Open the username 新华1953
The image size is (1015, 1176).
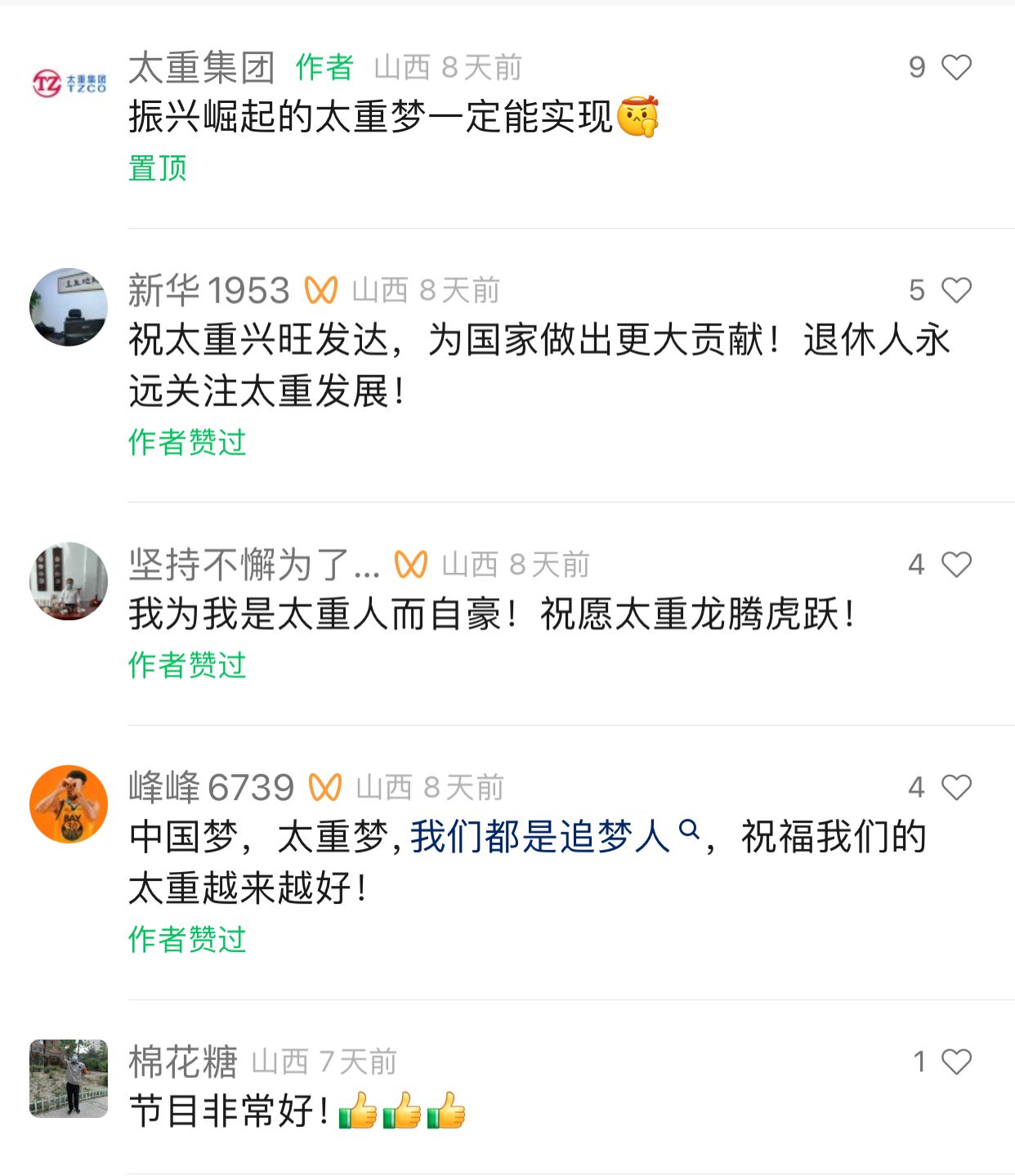tap(208, 290)
